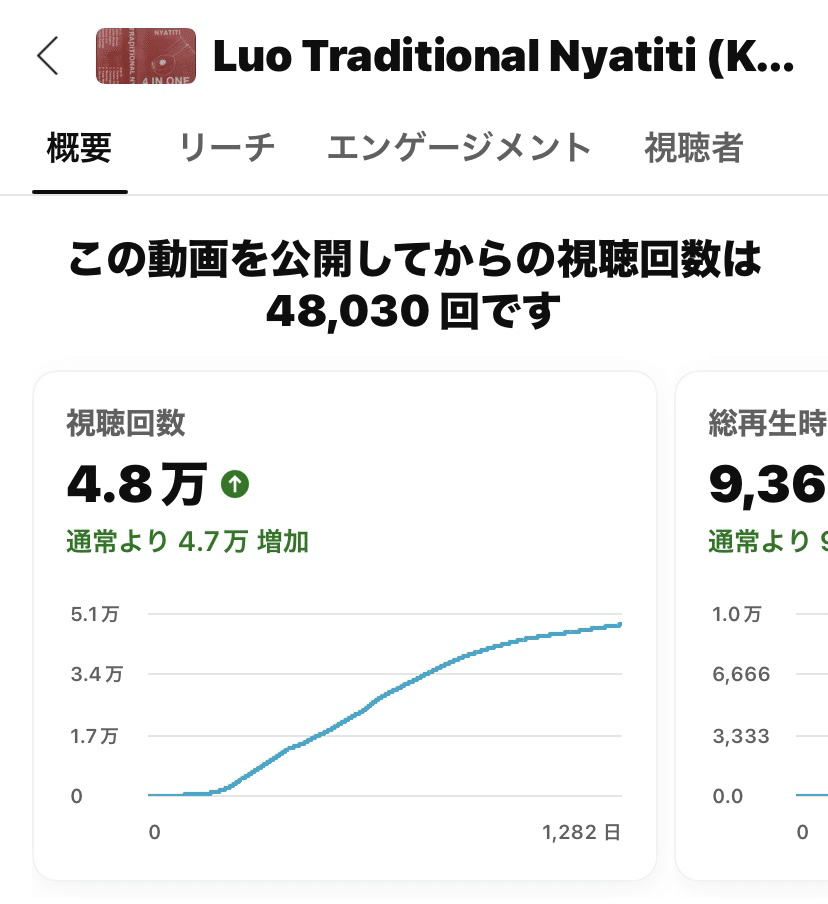The height and width of the screenshot is (904, 828).
Task: Switch to the 視聴者 tab
Action: 693,149
